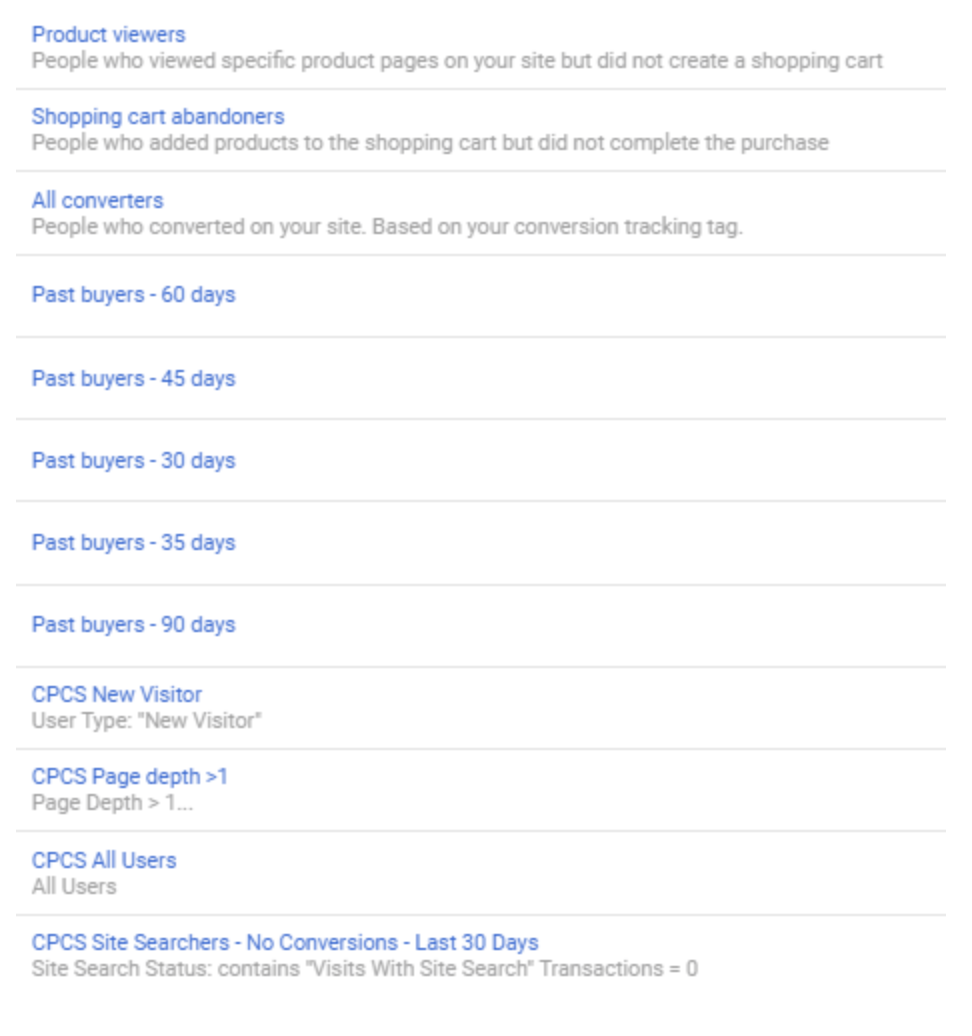Image resolution: width=972 pixels, height=1036 pixels.
Task: Open the Product viewers audience
Action: 108,34
